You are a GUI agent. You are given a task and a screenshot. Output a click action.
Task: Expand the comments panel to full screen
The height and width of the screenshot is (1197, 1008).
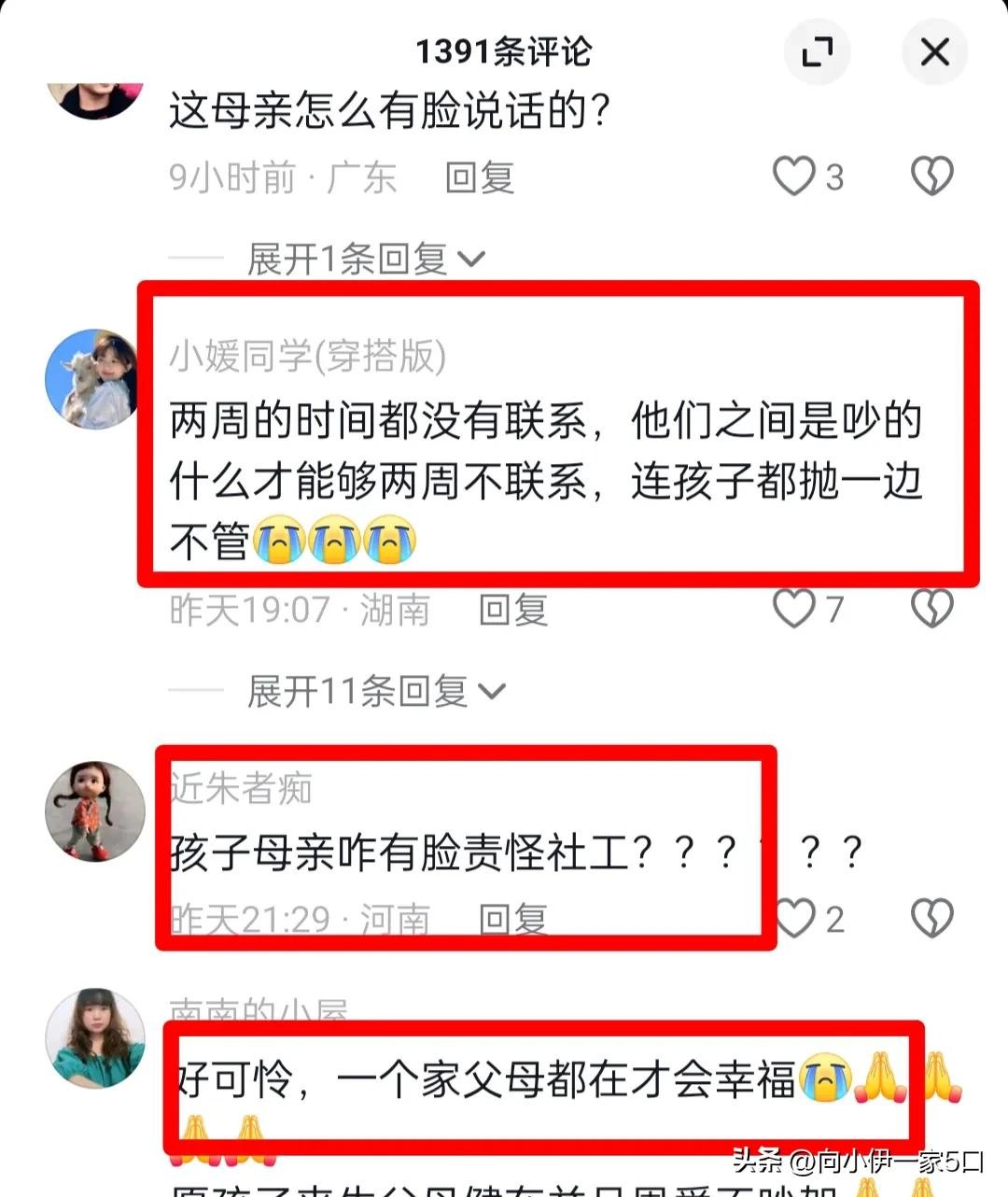818,51
